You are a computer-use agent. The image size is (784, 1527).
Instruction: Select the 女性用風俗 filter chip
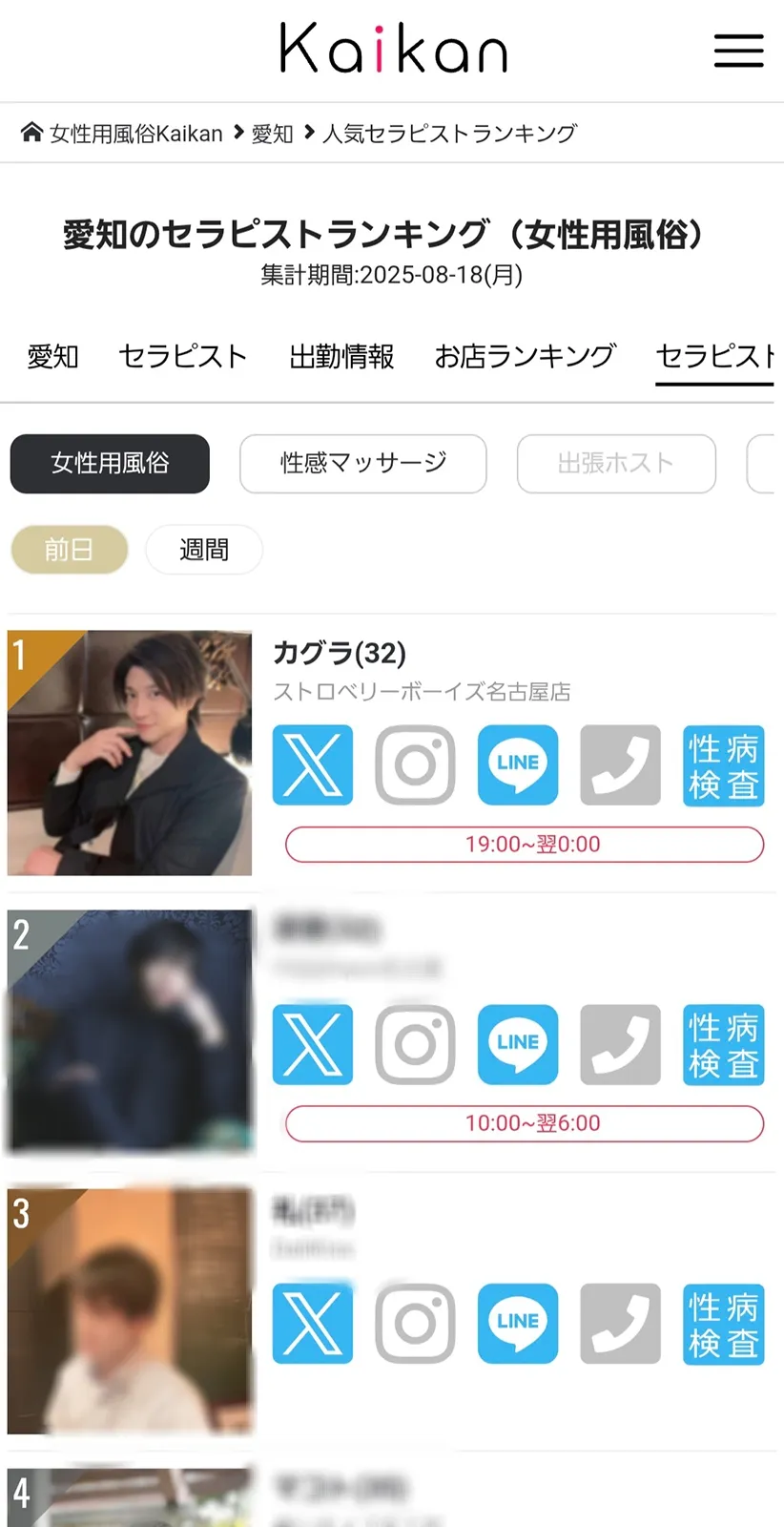coord(110,464)
